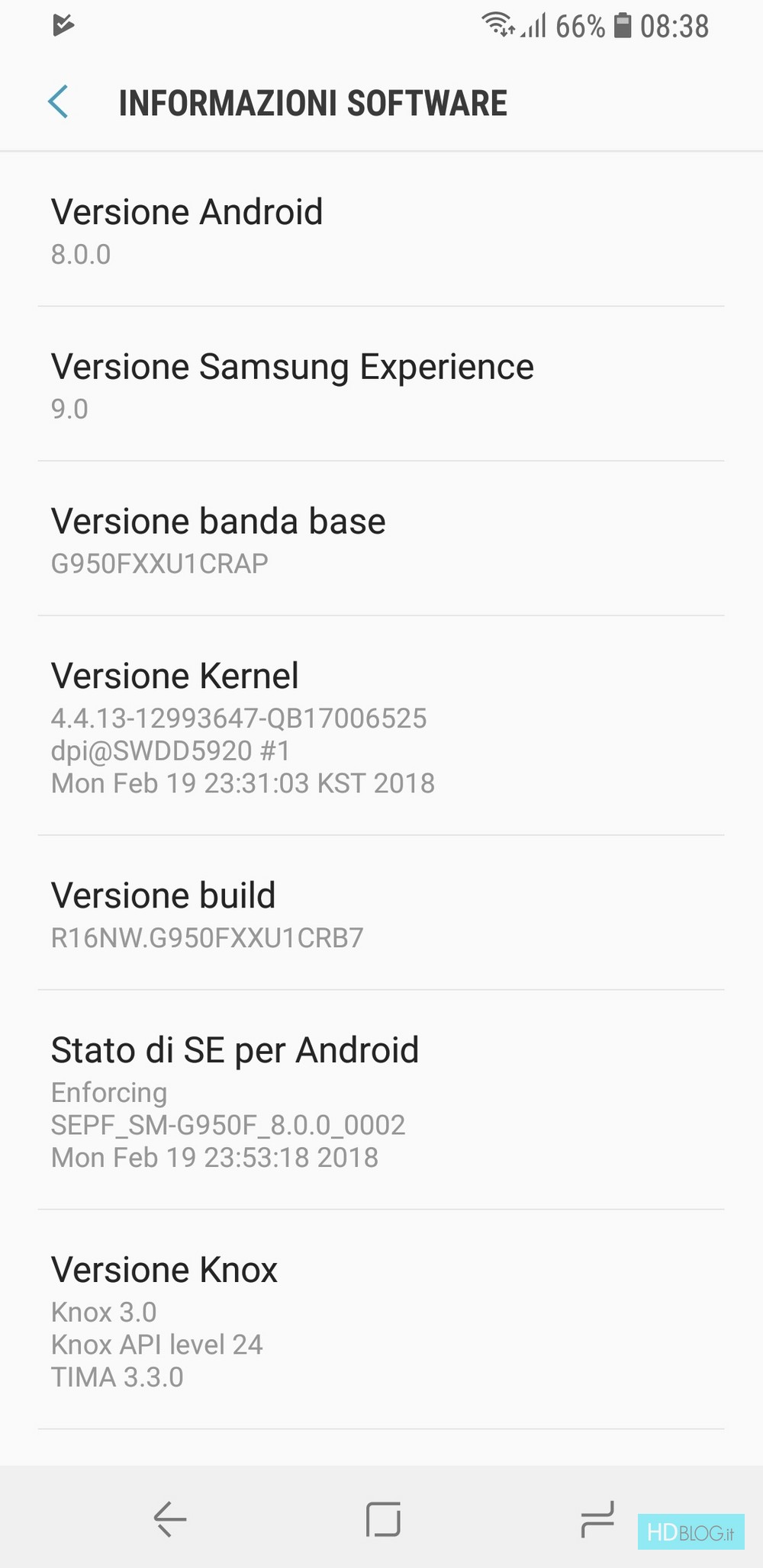Image resolution: width=763 pixels, height=1568 pixels.
Task: Go back from Informazioni Software
Action: coord(58,102)
